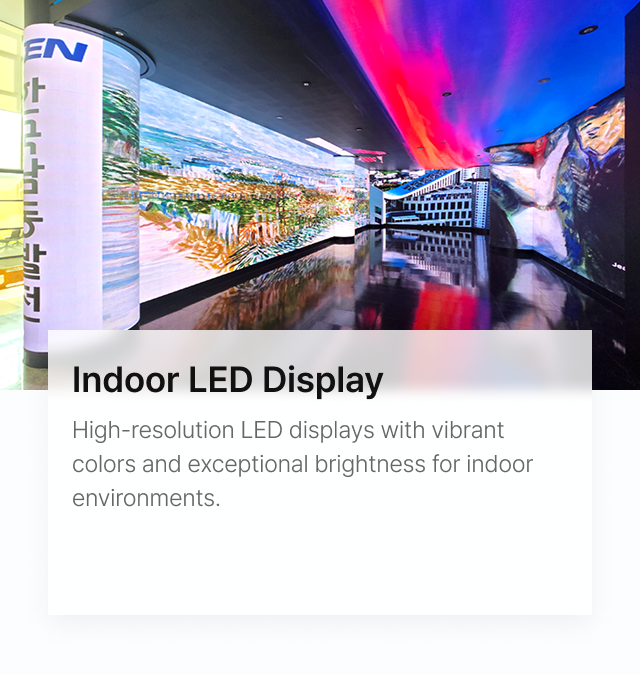The image size is (640, 675).
Task: Open the Indoor LED Display card
Action: tap(228, 381)
